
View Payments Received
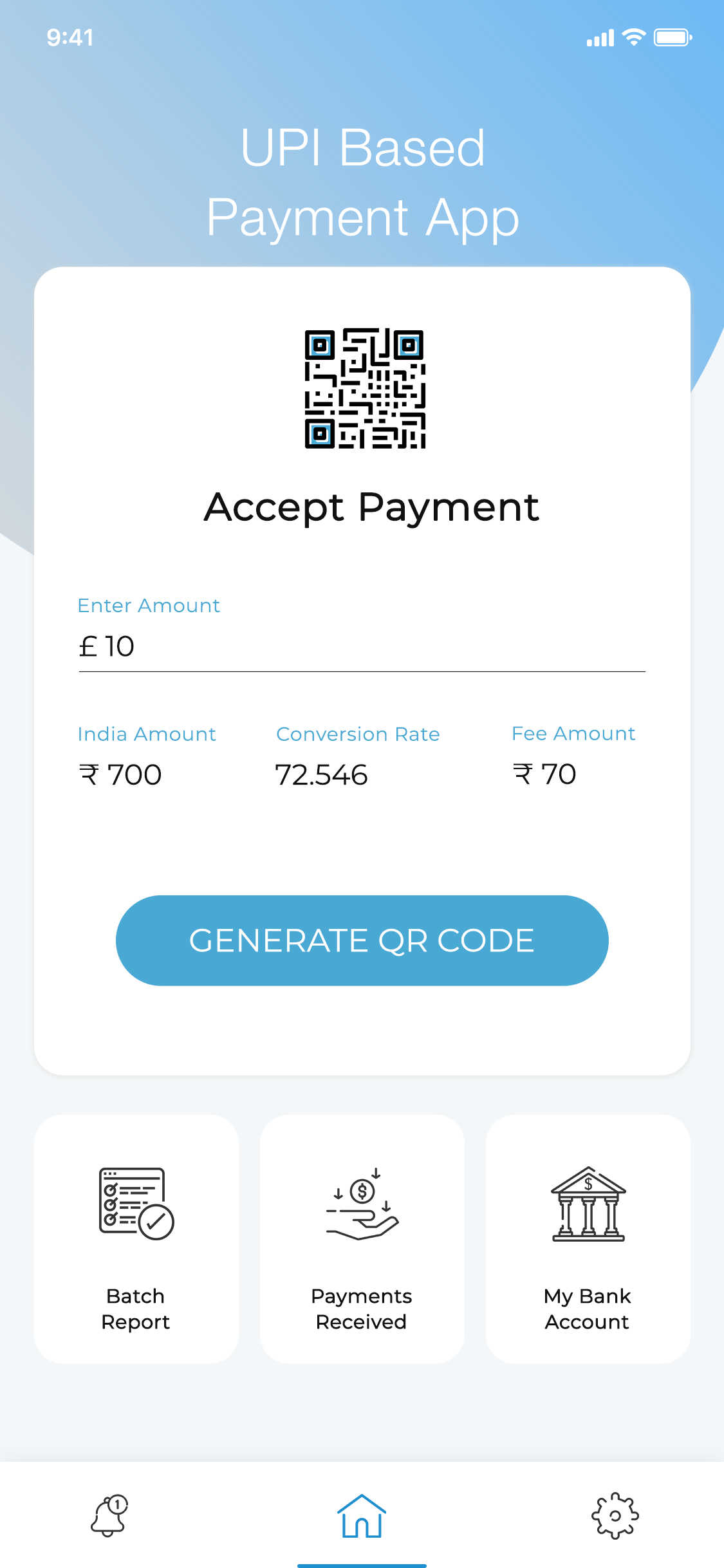[362, 1238]
